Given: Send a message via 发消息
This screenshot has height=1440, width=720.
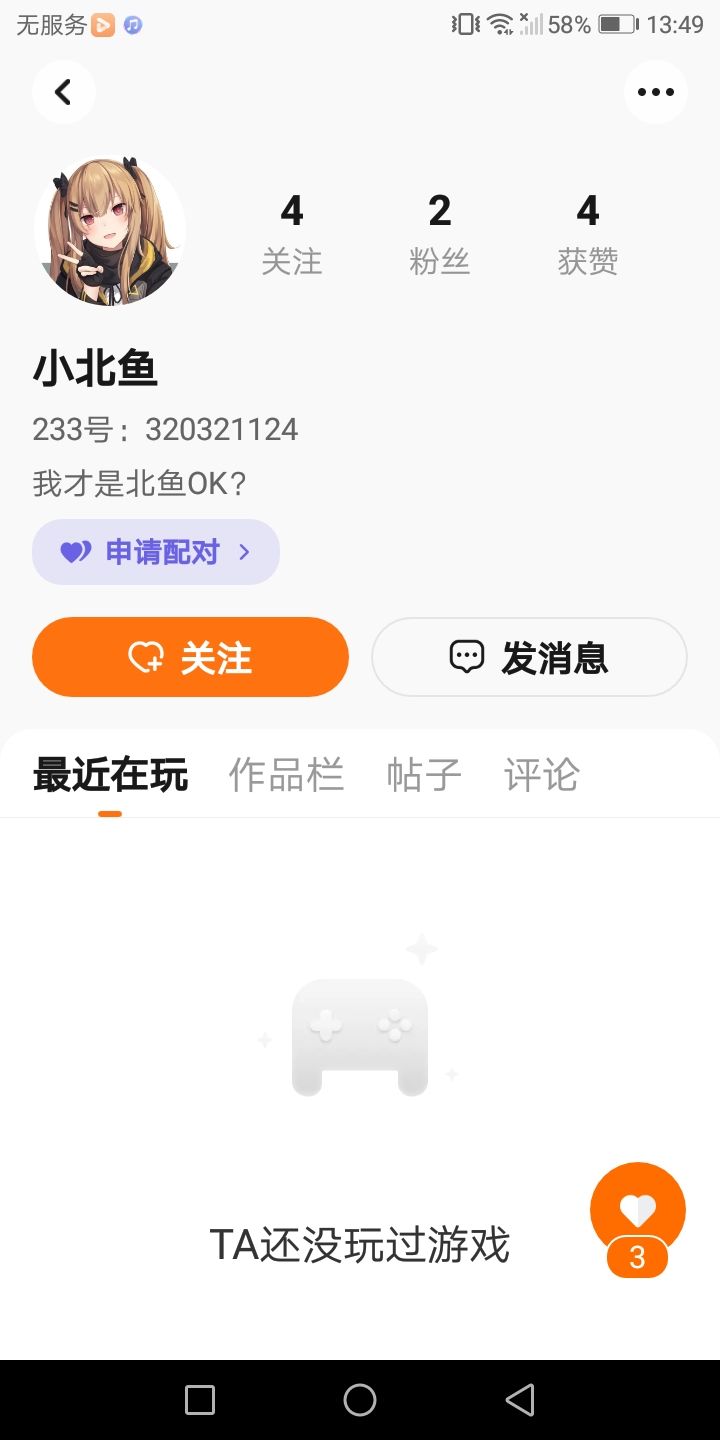Looking at the screenshot, I should tap(529, 657).
